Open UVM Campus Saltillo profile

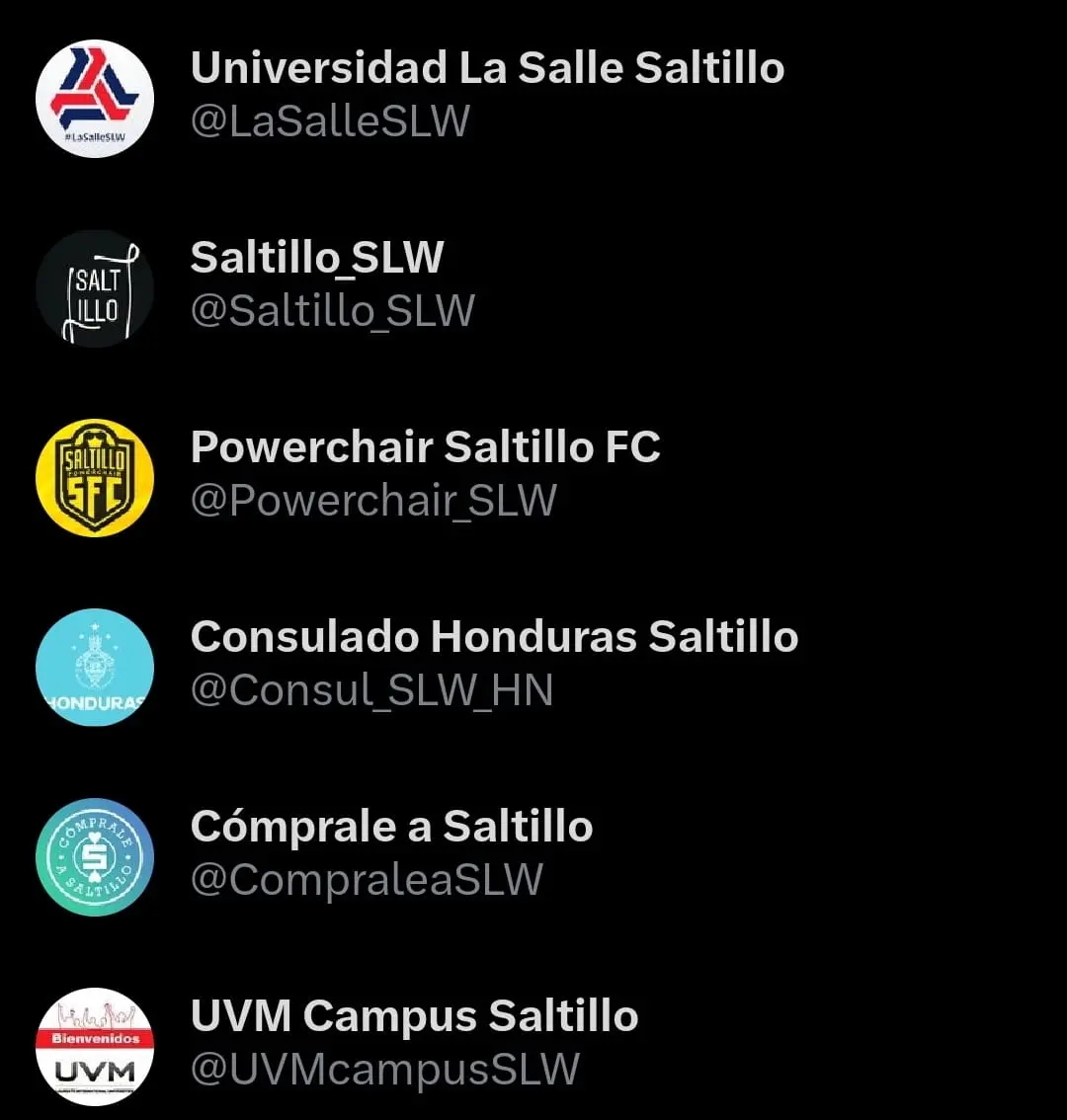(x=414, y=1016)
